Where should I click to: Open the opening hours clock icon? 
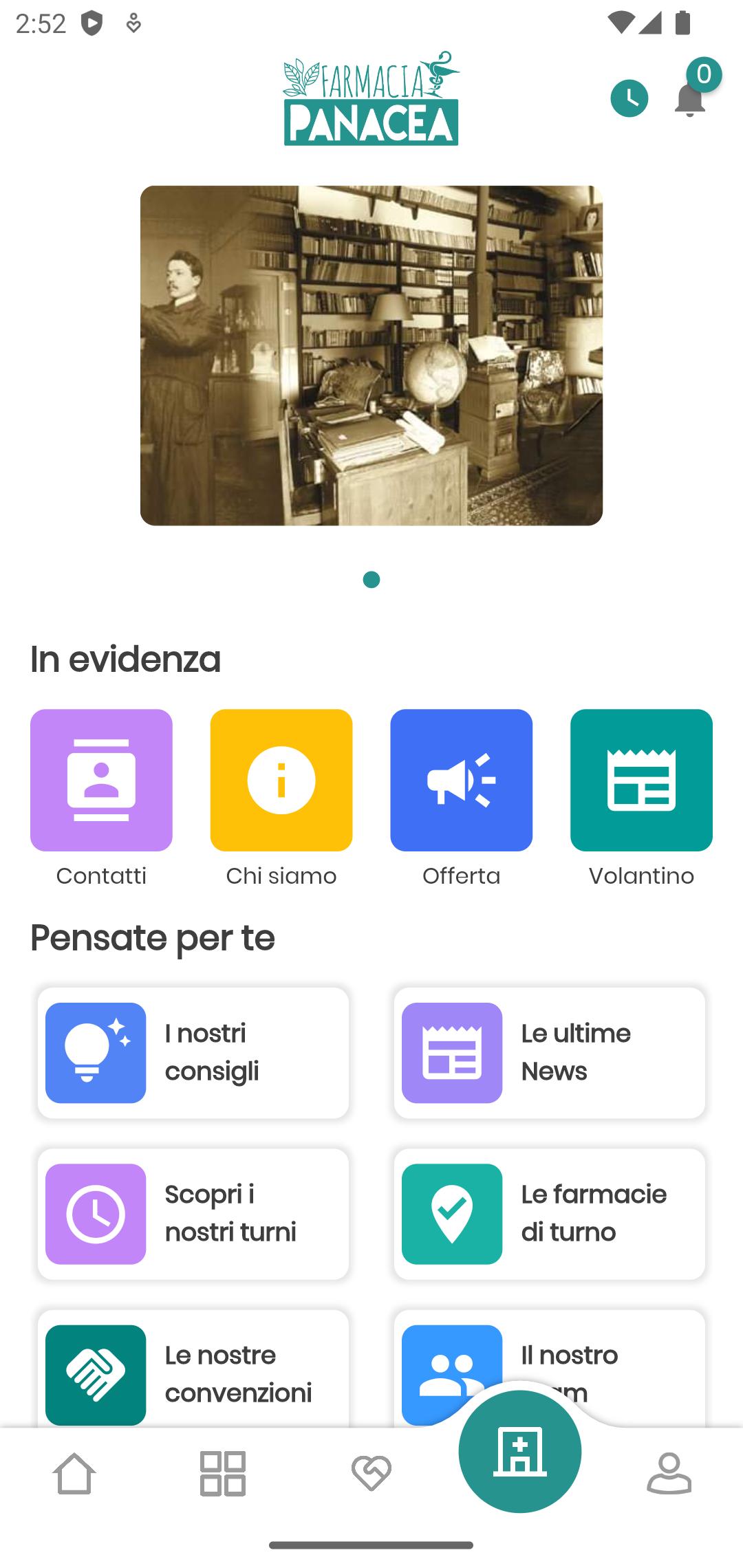(x=629, y=98)
